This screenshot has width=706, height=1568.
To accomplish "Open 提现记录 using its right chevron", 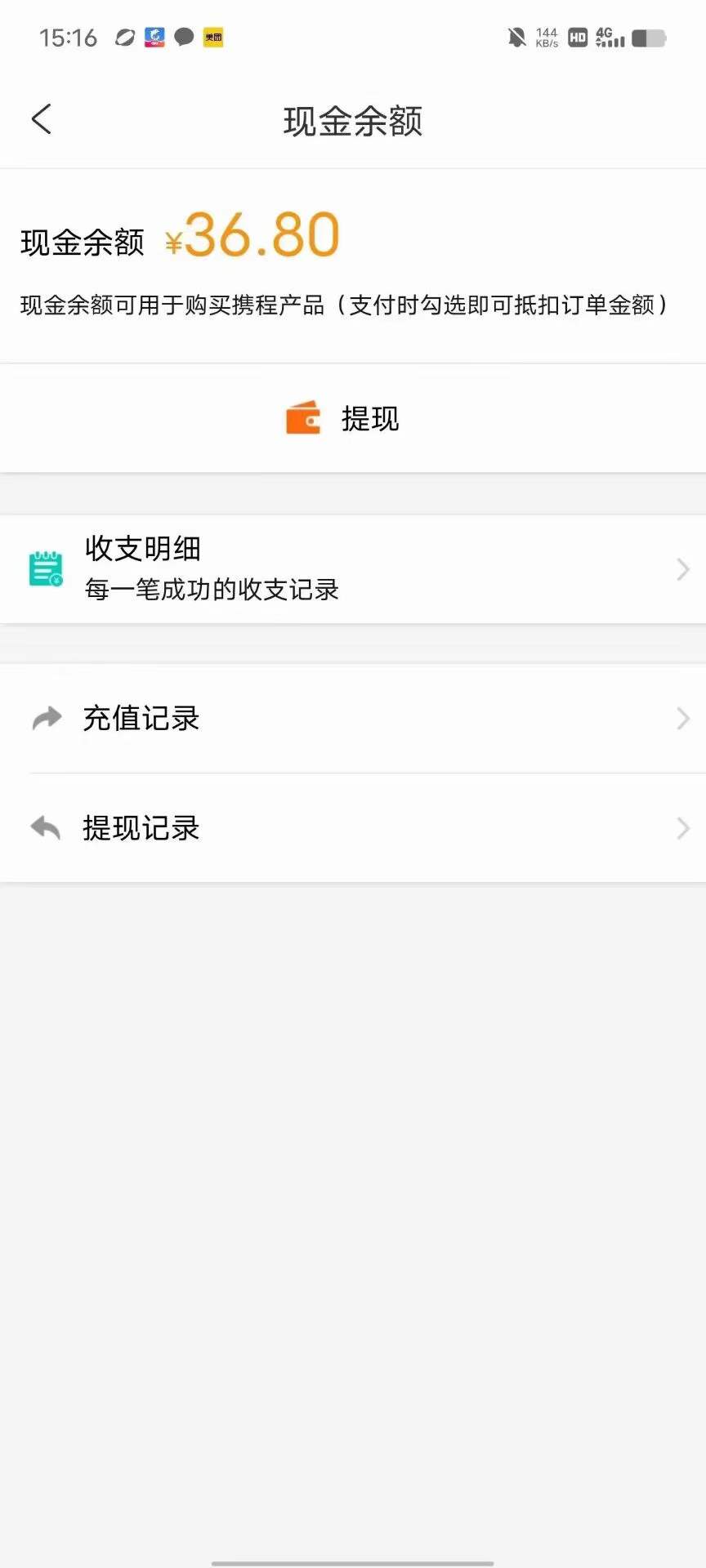I will (683, 828).
